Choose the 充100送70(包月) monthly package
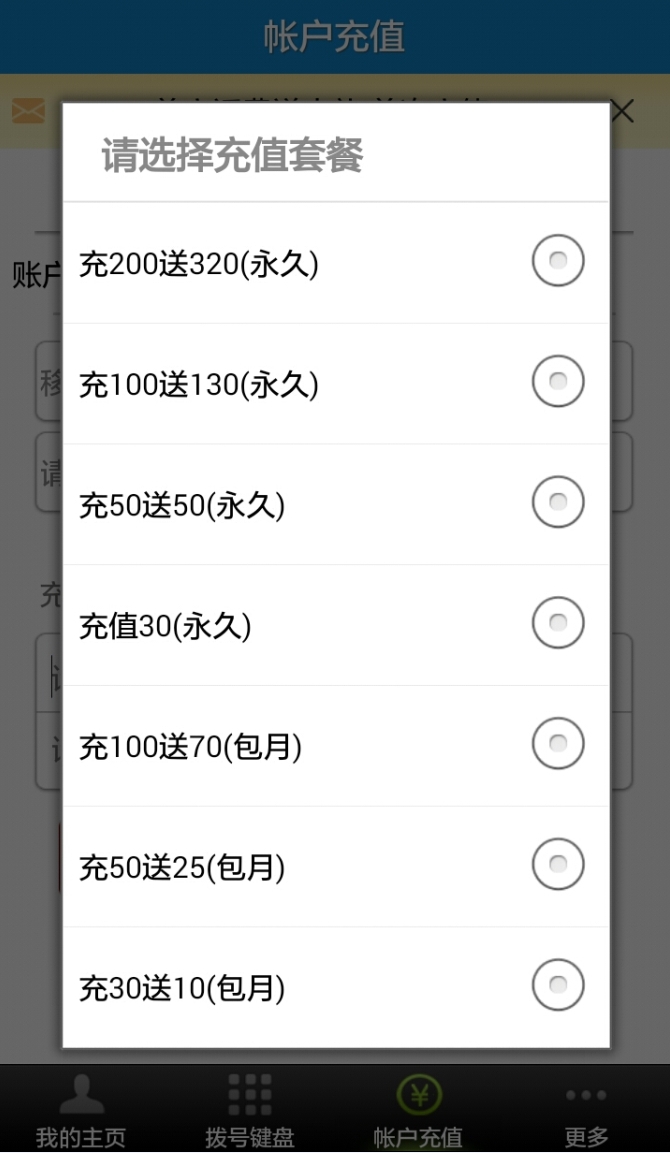670x1153 pixels. 557,743
